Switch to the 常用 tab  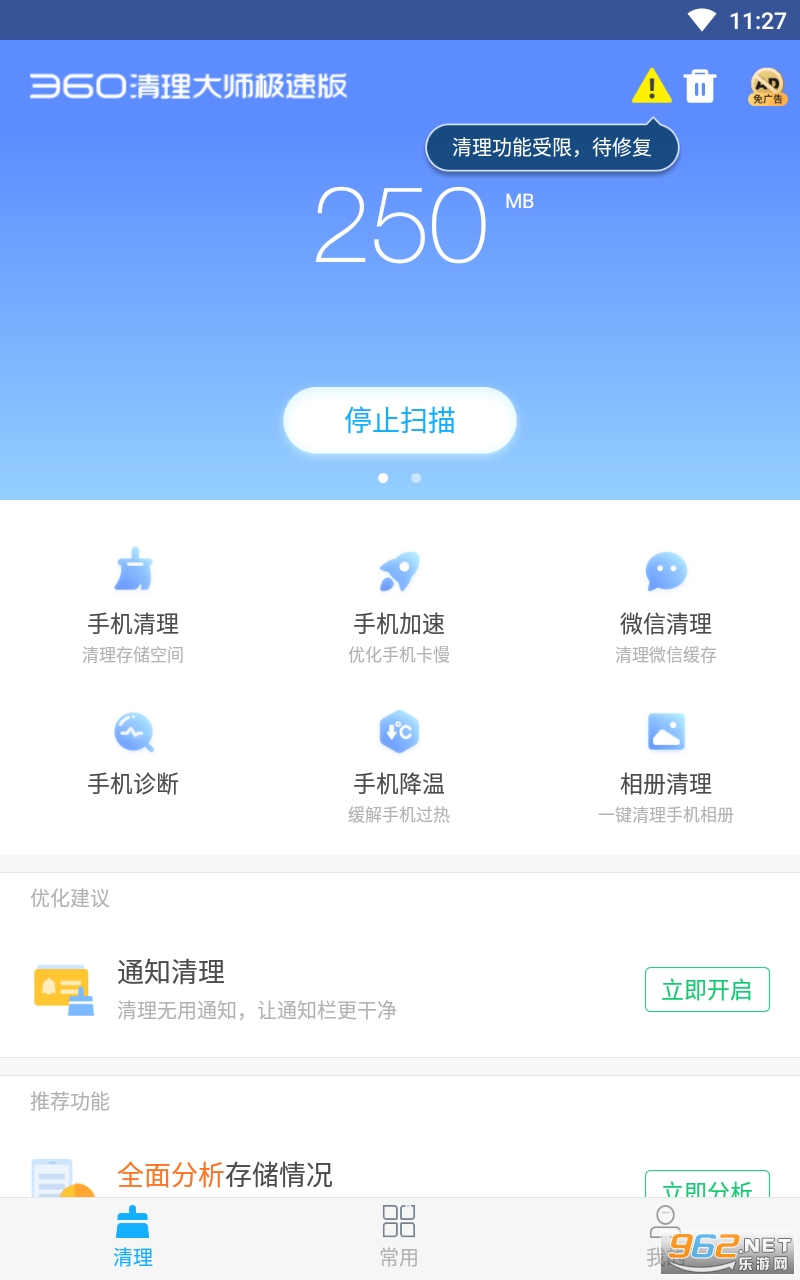point(399,1236)
